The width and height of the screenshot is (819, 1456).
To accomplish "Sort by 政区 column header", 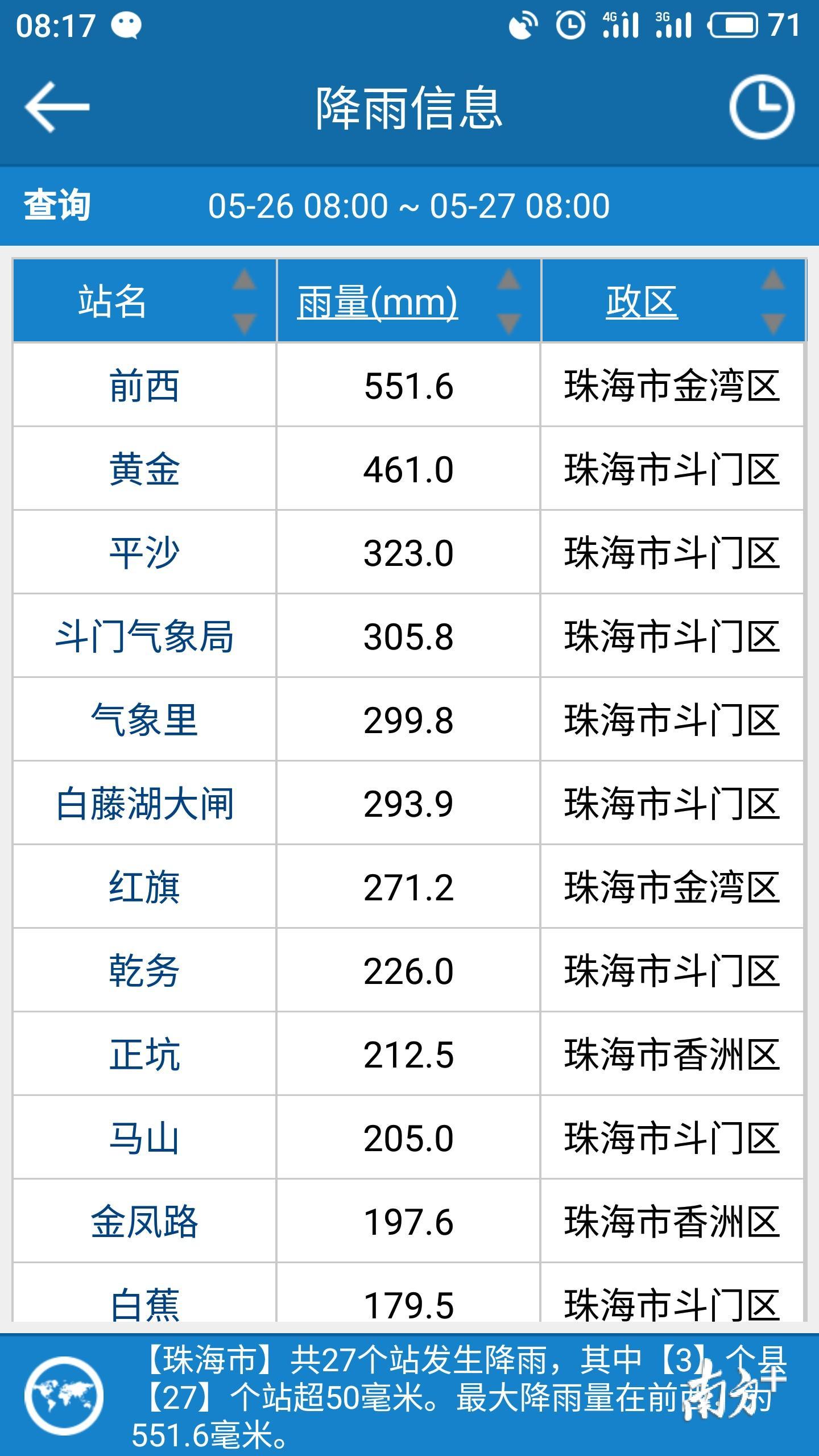I will coord(642,301).
